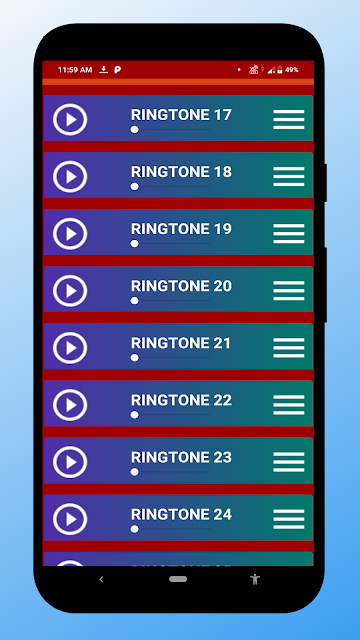Open the options menu for Ringtone 18
The image size is (360, 640).
pos(289,177)
